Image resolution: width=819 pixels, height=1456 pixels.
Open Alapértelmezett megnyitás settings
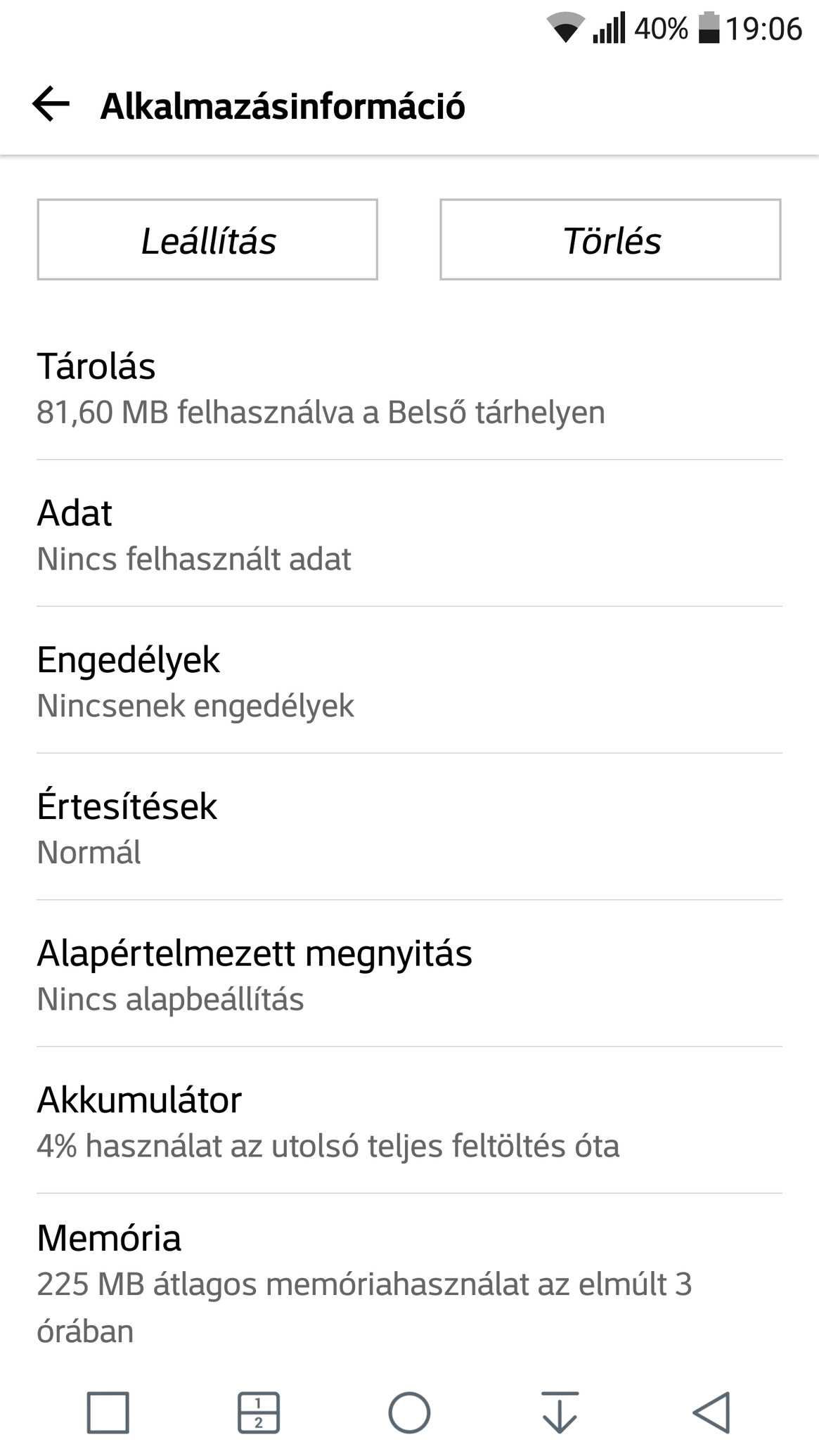click(409, 974)
